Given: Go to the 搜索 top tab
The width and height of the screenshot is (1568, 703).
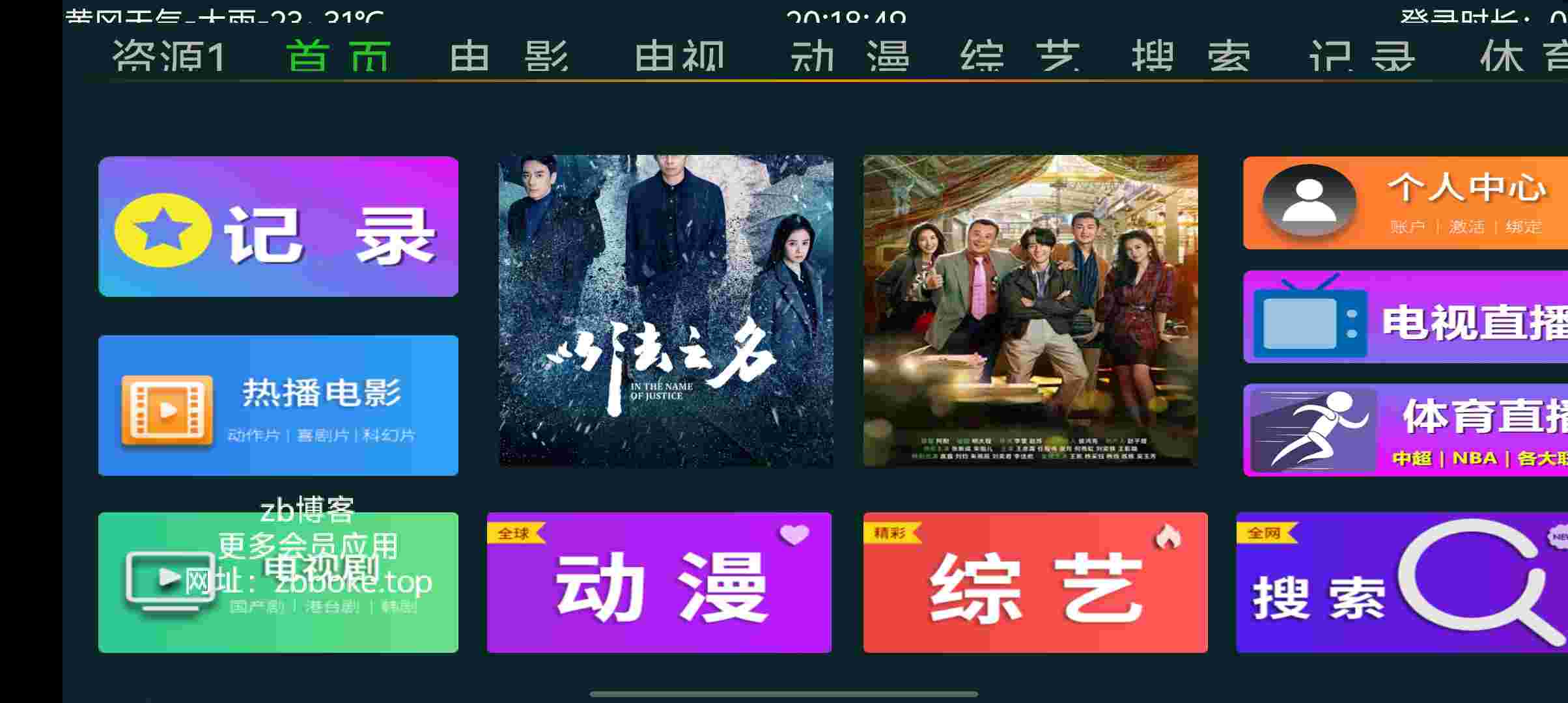Looking at the screenshot, I should pos(1190,57).
